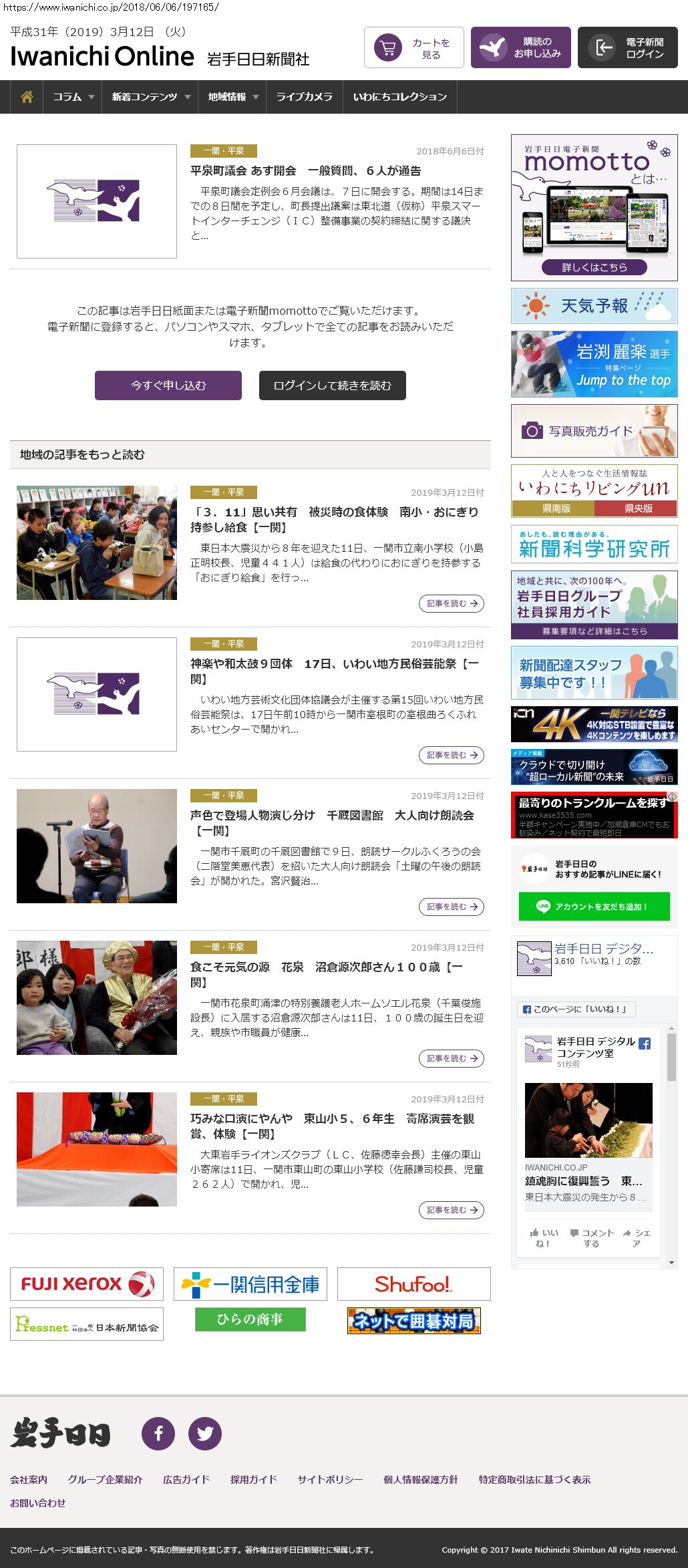
Task: Open 電子新聞ログイン
Action: click(x=628, y=47)
